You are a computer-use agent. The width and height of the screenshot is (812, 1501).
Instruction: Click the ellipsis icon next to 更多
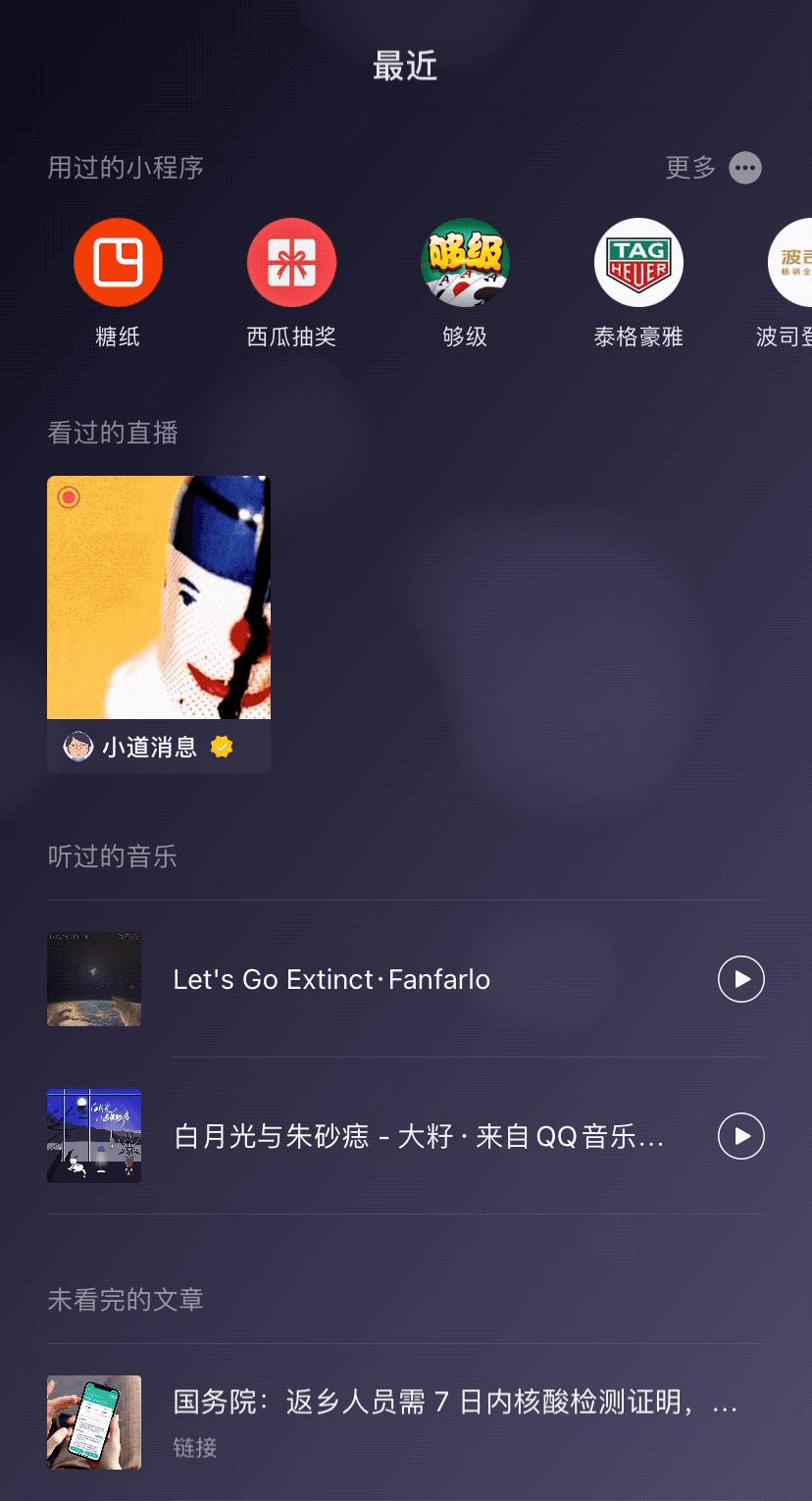(x=745, y=168)
